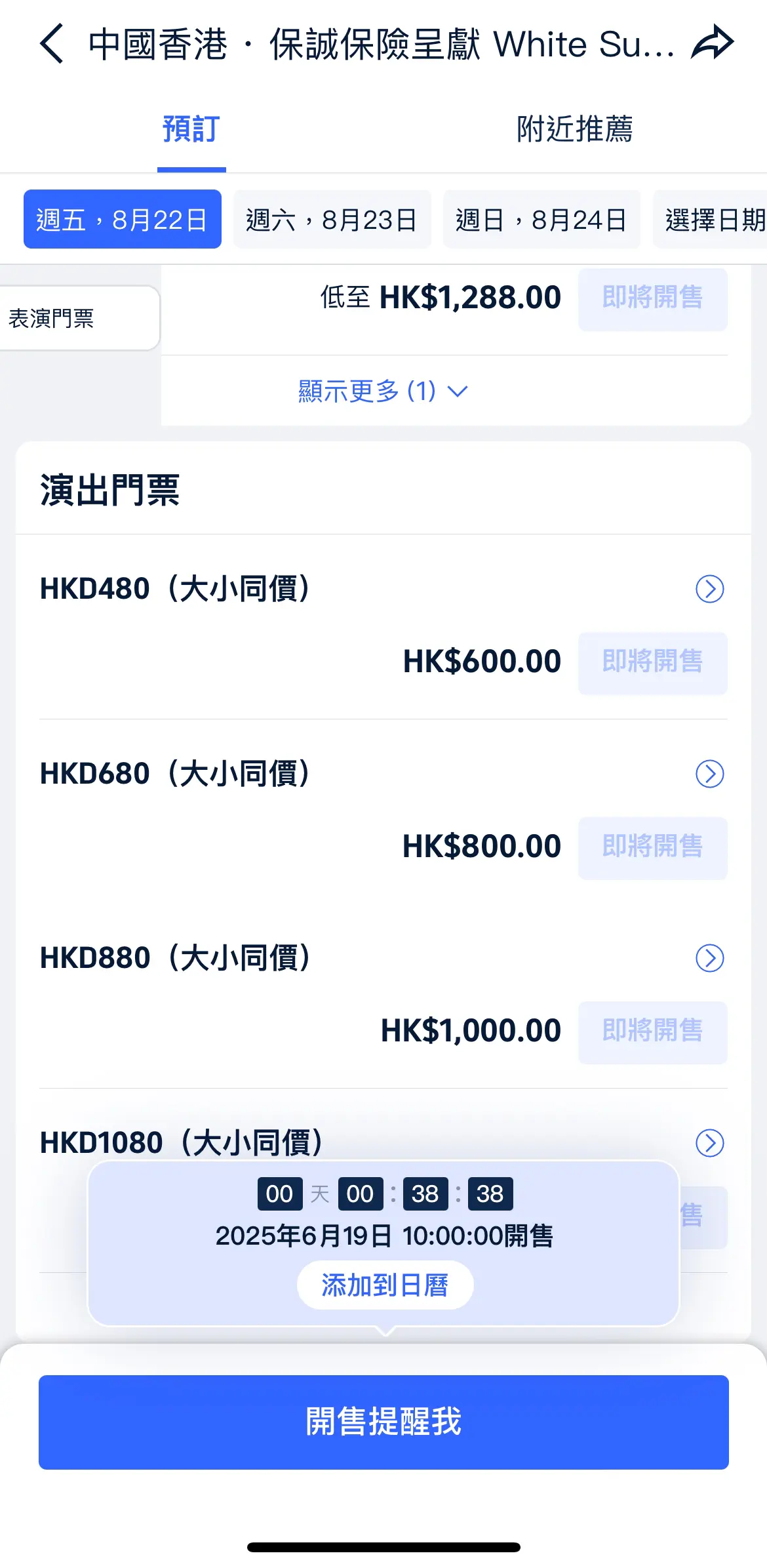The width and height of the screenshot is (767, 1568).
Task: Tap 即將開售 beside HK$1,288.00
Action: pyautogui.click(x=653, y=299)
